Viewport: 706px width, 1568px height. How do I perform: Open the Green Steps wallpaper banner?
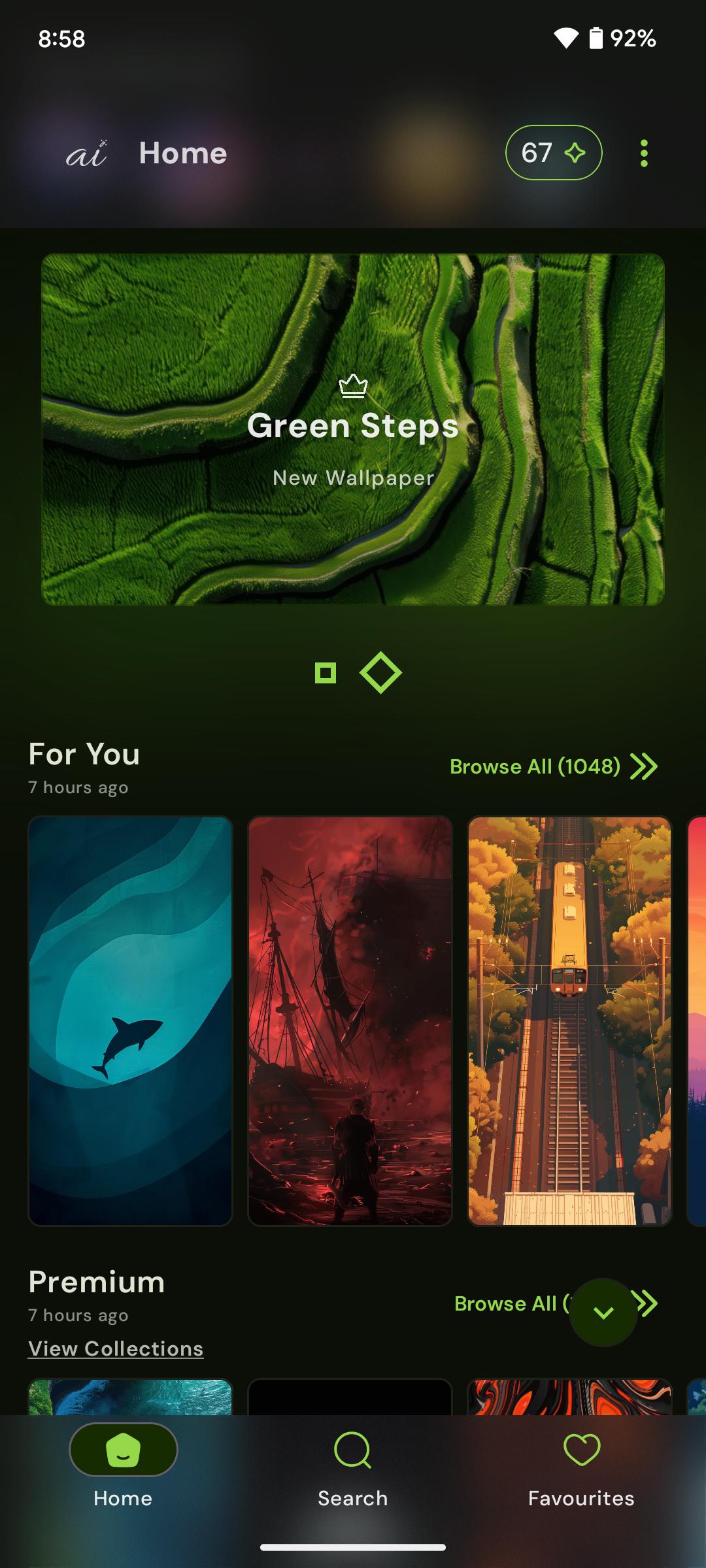pos(353,429)
